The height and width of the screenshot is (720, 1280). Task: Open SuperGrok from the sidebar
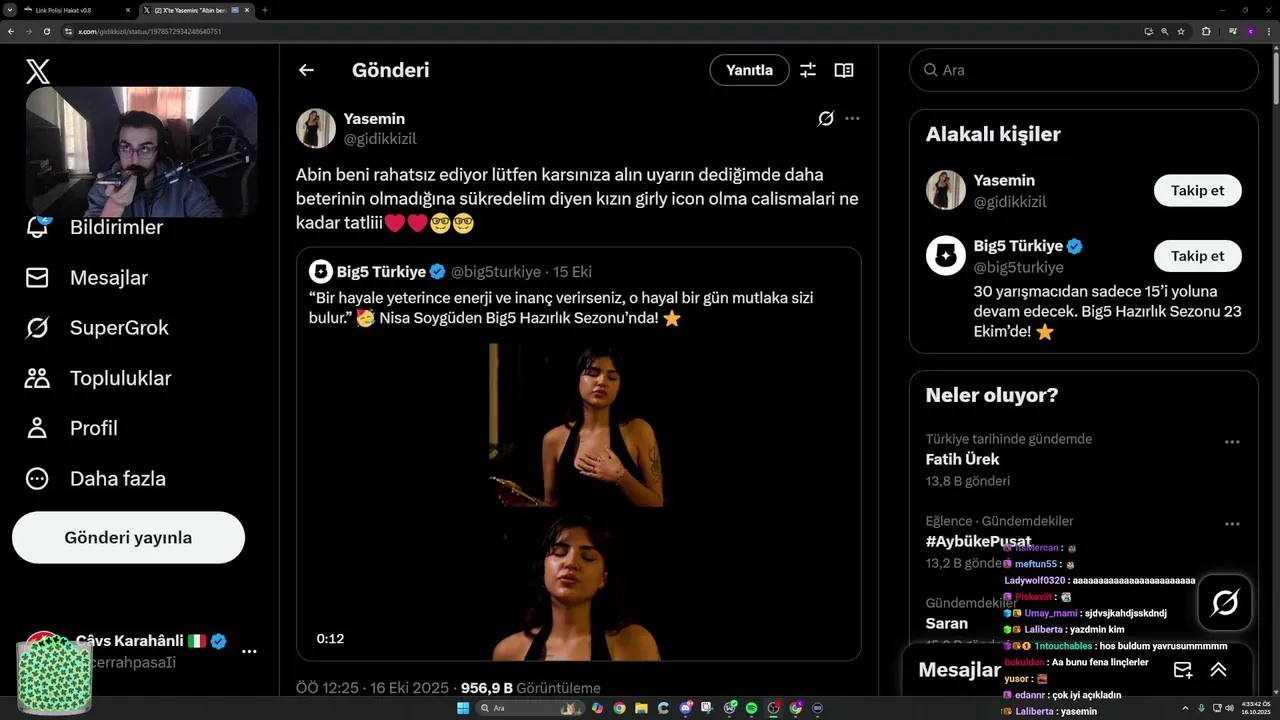coord(118,328)
